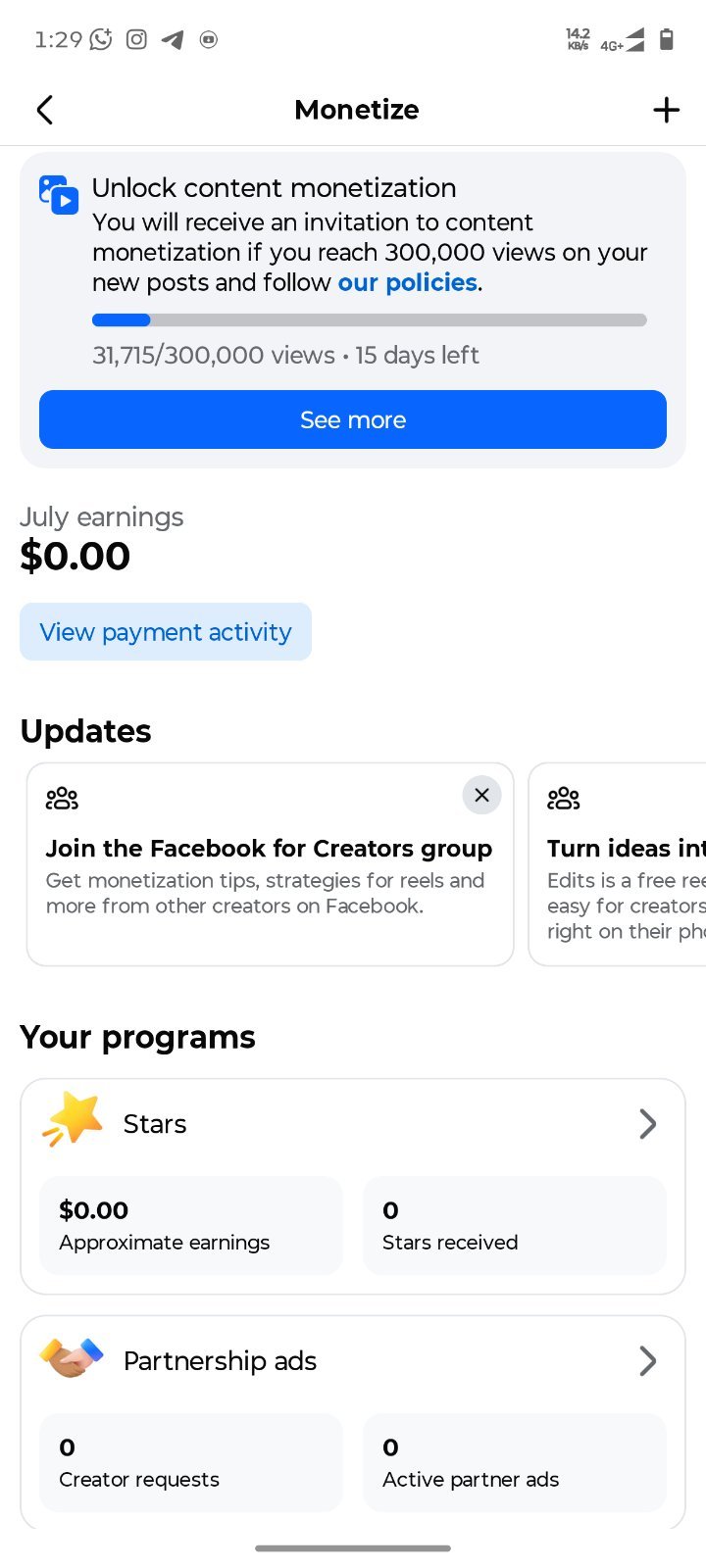Viewport: 706px width, 1568px height.
Task: Open the Partnership ads program
Action: pyautogui.click(x=353, y=1360)
